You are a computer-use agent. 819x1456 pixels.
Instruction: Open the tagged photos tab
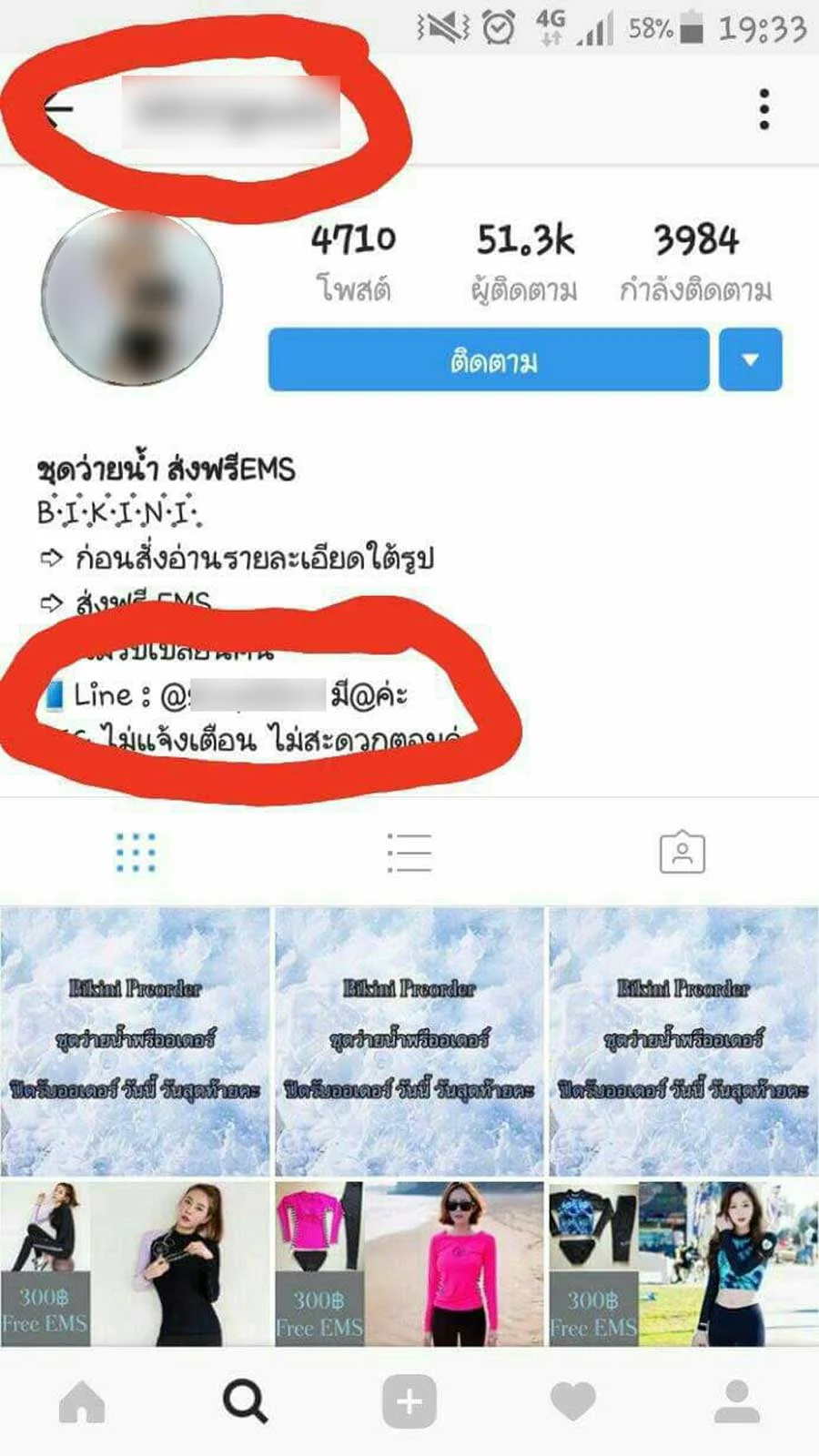tap(682, 853)
